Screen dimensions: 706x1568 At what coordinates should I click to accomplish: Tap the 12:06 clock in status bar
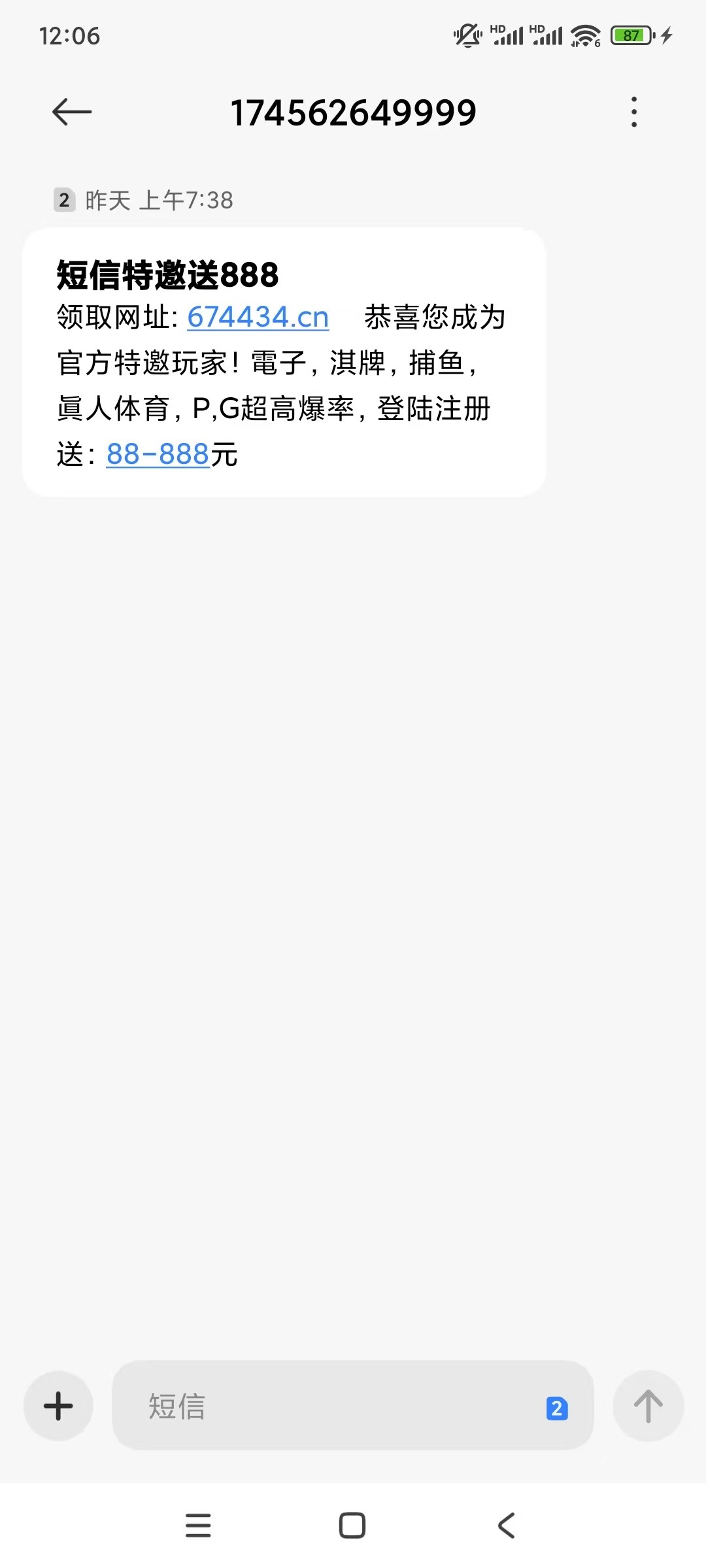(x=69, y=37)
